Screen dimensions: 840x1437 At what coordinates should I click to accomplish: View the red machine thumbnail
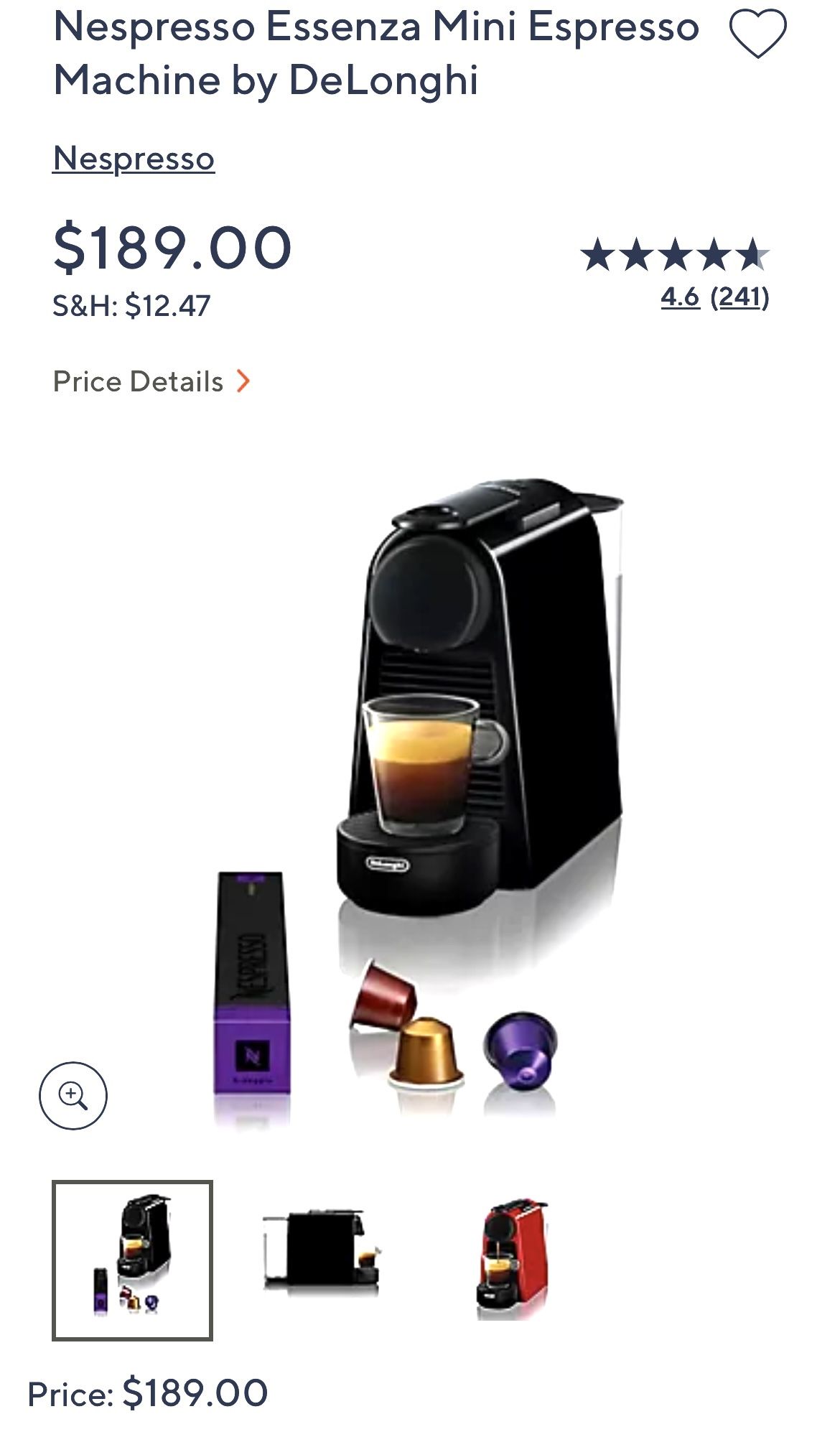click(512, 1261)
